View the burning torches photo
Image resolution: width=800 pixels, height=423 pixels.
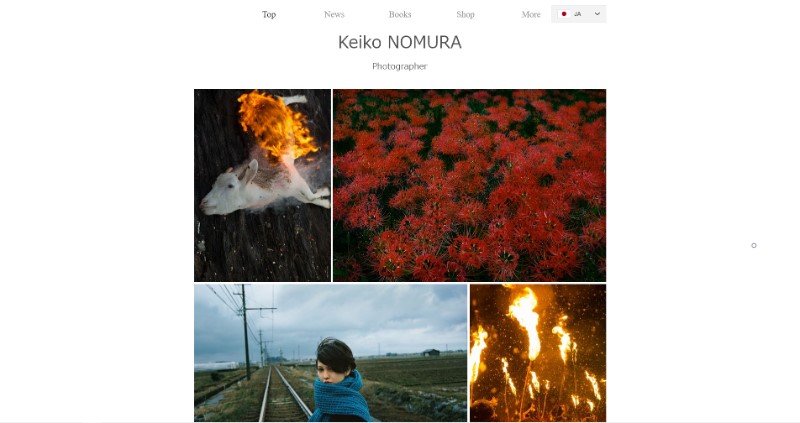tap(538, 352)
